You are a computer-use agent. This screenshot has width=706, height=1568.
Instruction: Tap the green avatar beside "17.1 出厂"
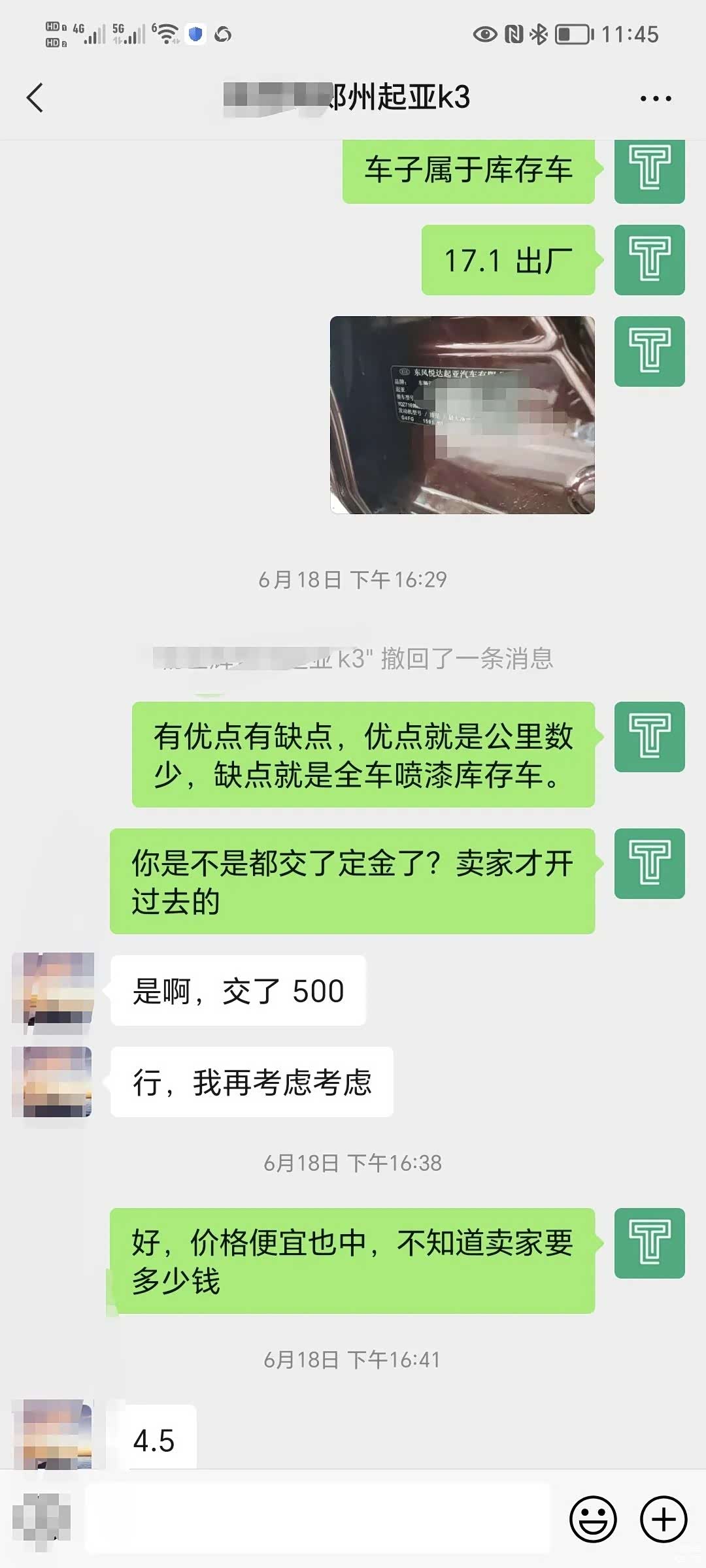[x=649, y=260]
